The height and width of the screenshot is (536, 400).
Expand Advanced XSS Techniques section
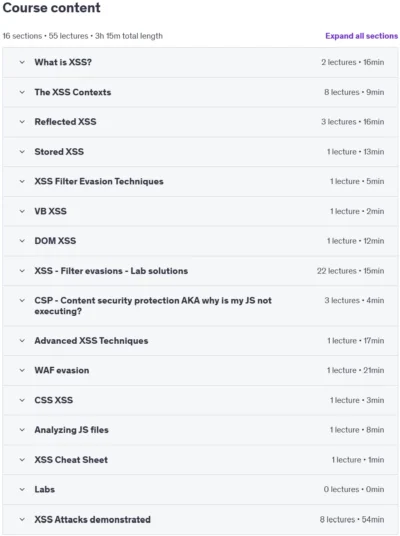[200, 341]
